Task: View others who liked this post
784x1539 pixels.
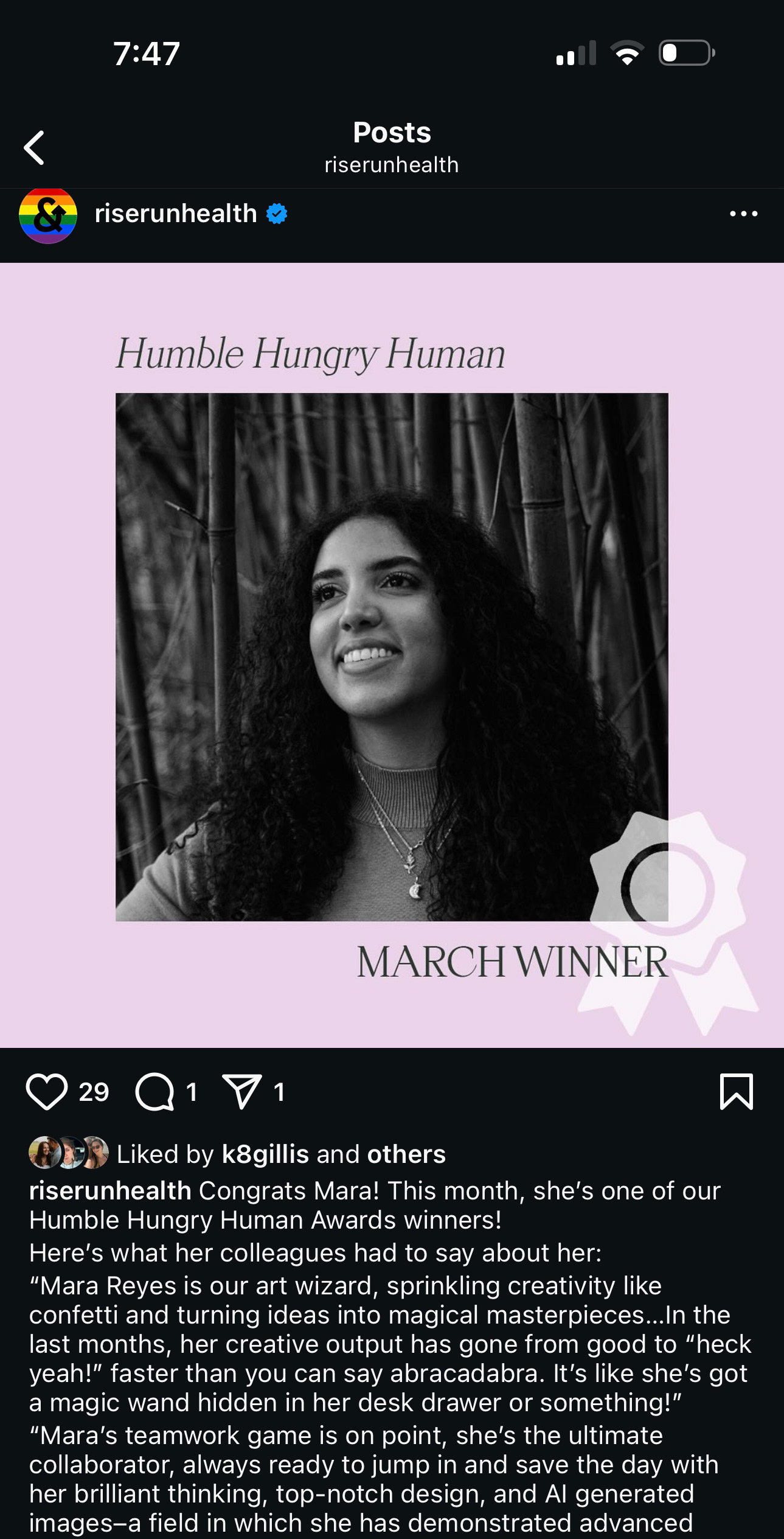Action: [406, 1154]
